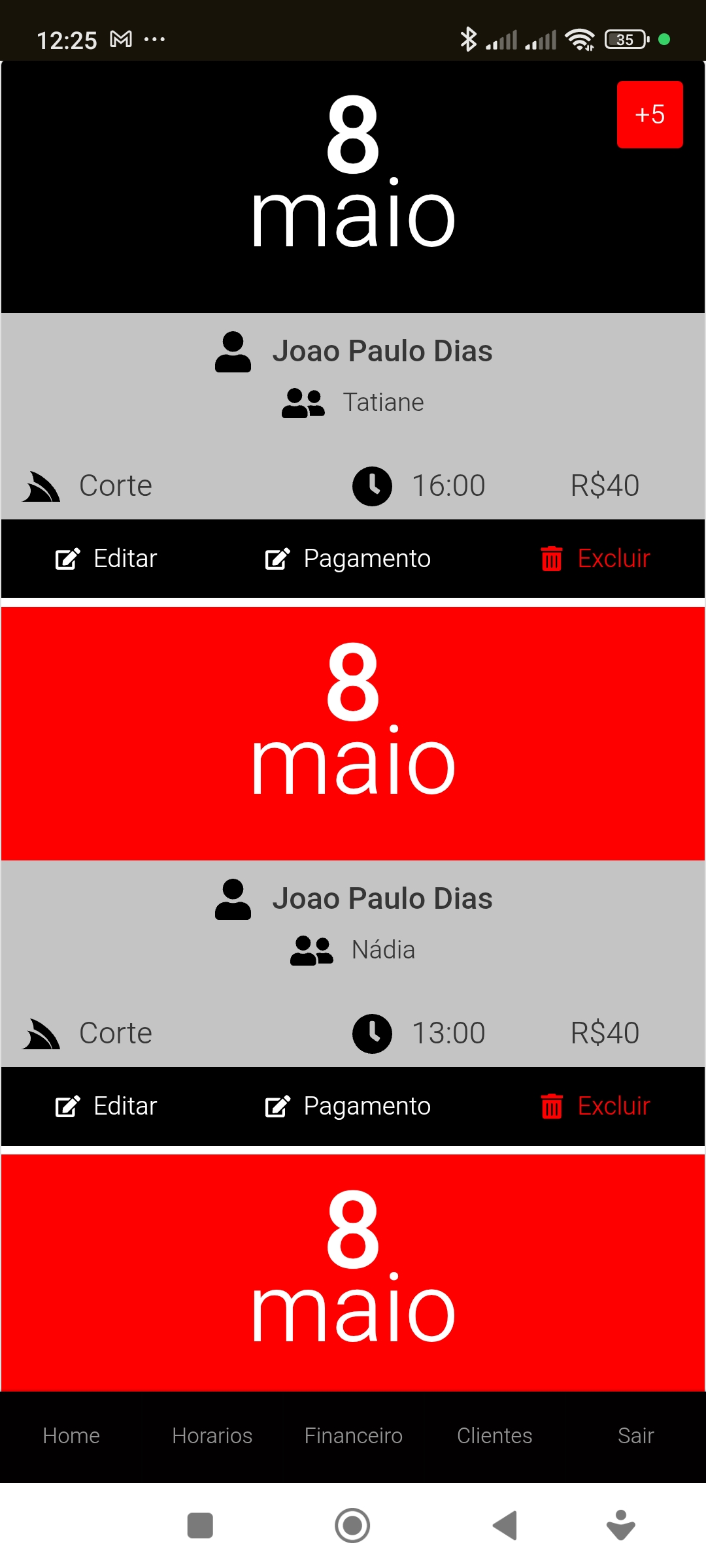The width and height of the screenshot is (706, 1568).
Task: Edit the 16:00 appointment with Tatiane
Action: pyautogui.click(x=107, y=559)
